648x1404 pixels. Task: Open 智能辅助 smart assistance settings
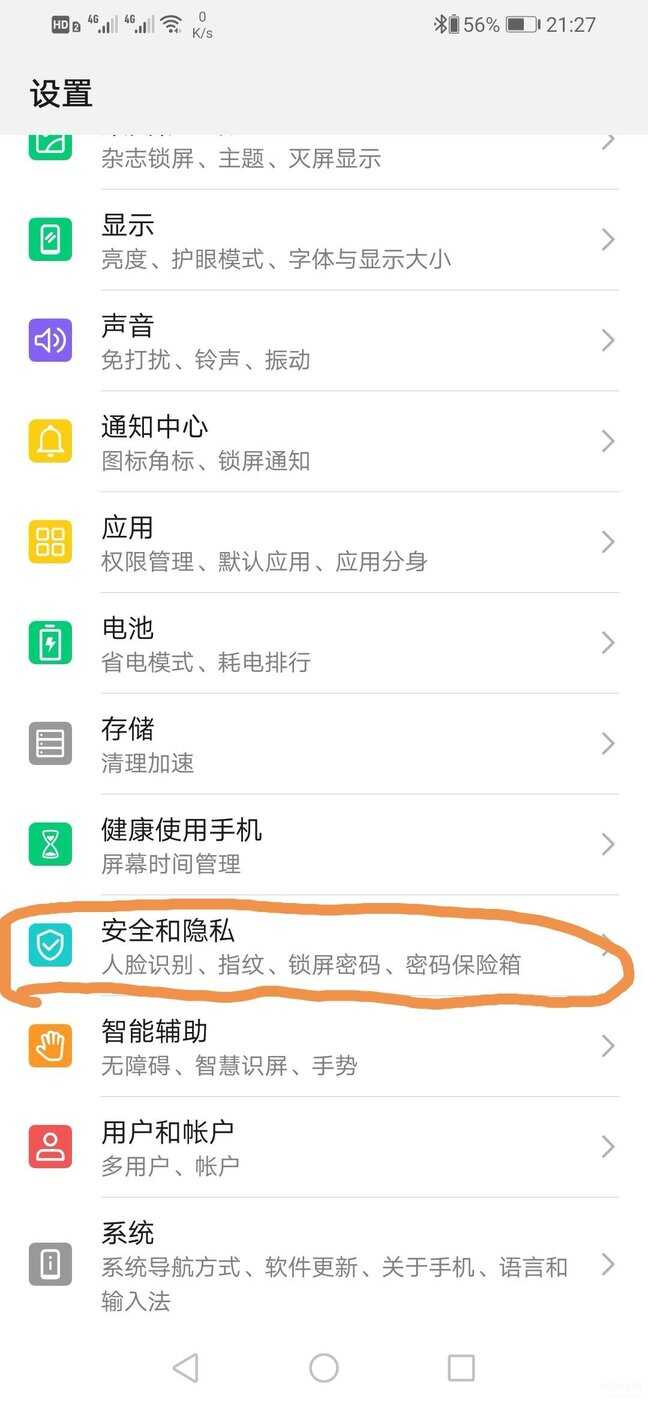click(324, 1046)
